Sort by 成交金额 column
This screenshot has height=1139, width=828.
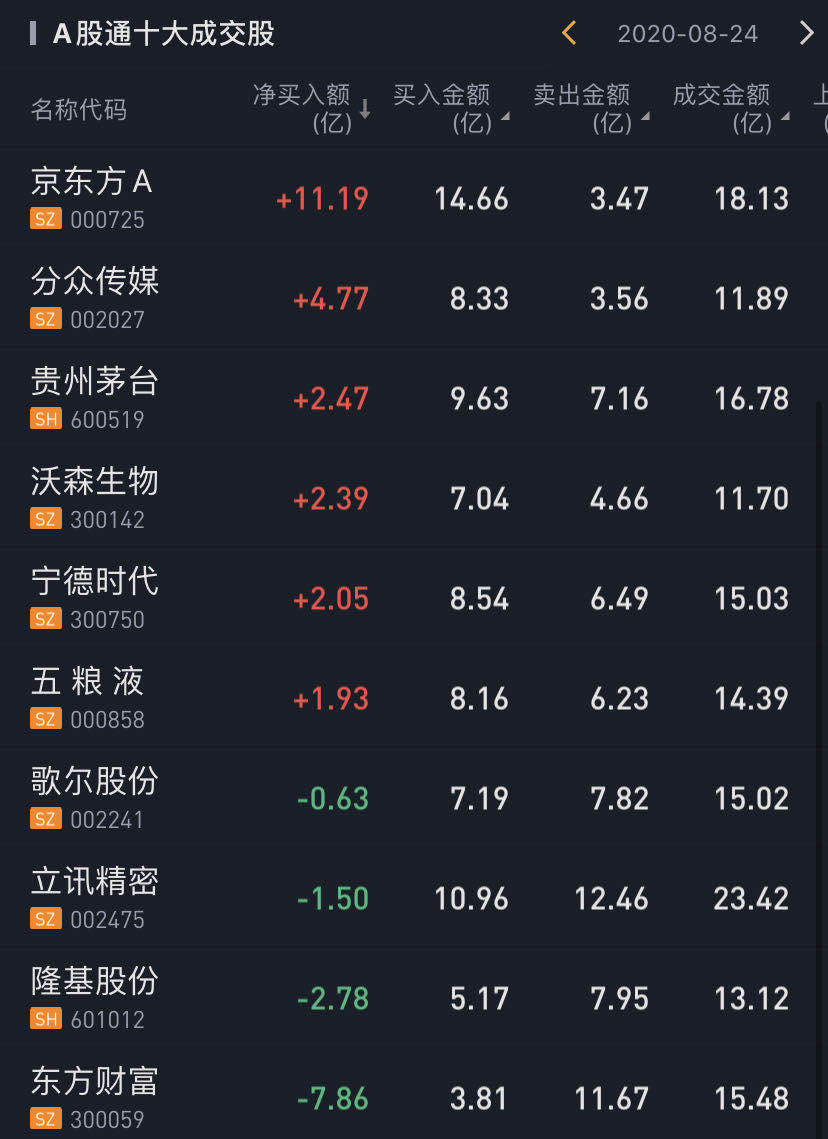pos(730,108)
